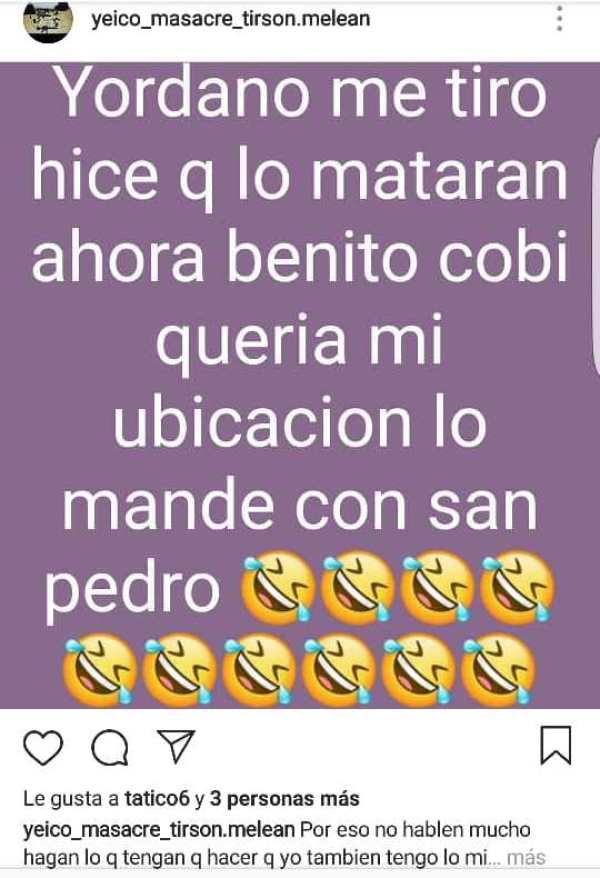Expand the caption by tapping más
600x878 pixels.
coord(526,857)
